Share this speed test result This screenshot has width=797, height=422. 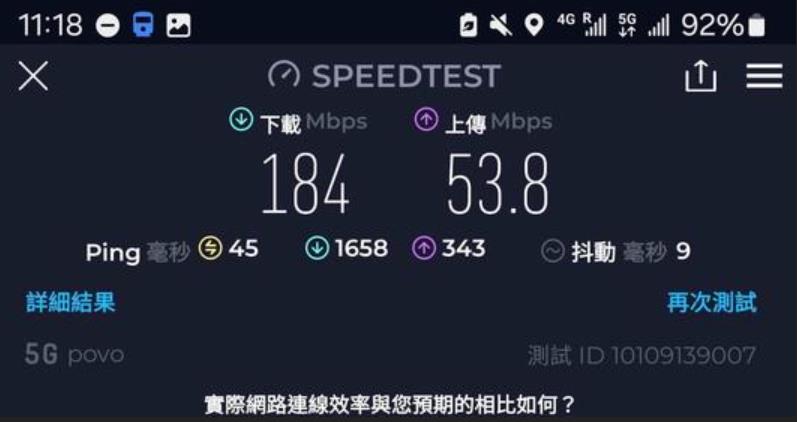[x=700, y=77]
